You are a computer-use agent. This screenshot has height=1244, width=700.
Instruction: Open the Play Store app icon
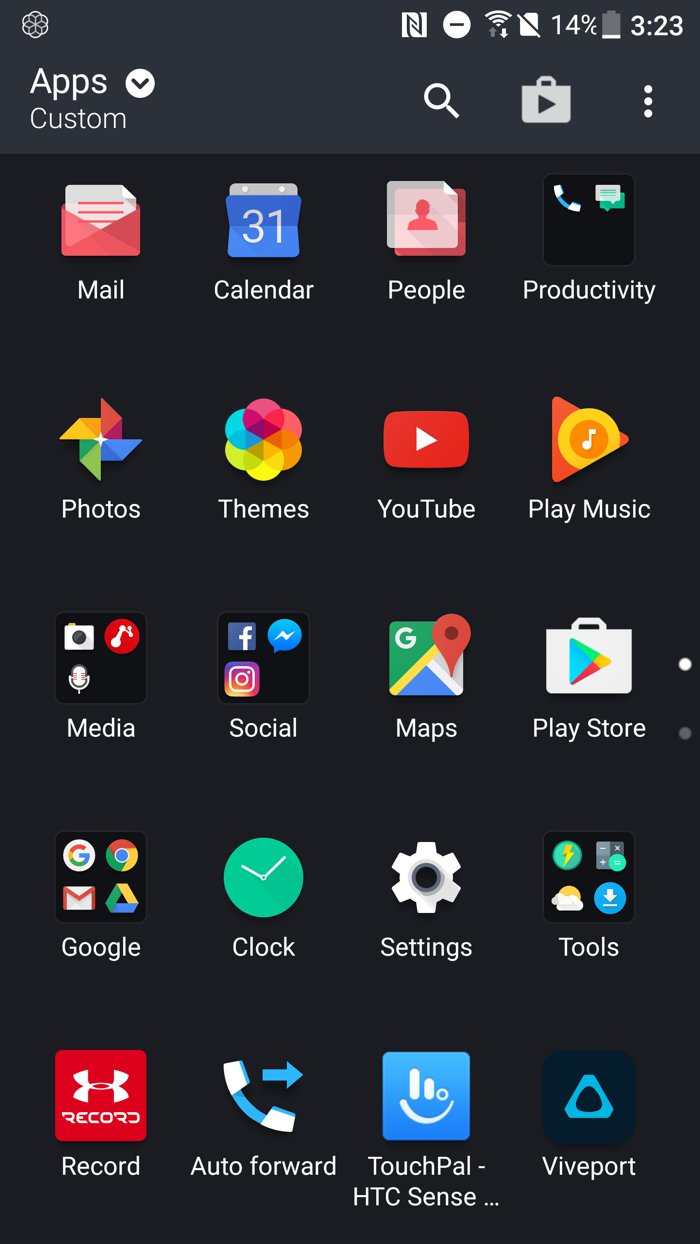[589, 658]
